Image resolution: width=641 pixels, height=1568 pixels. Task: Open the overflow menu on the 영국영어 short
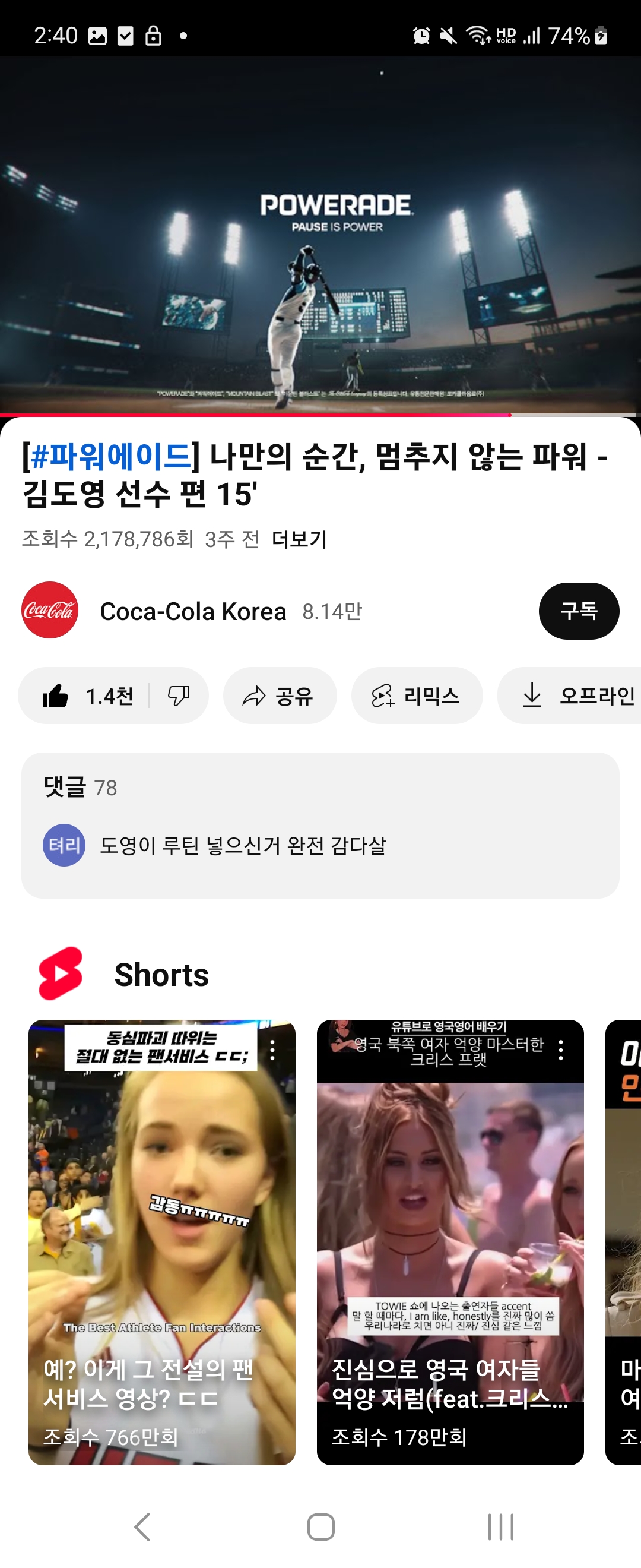561,1050
